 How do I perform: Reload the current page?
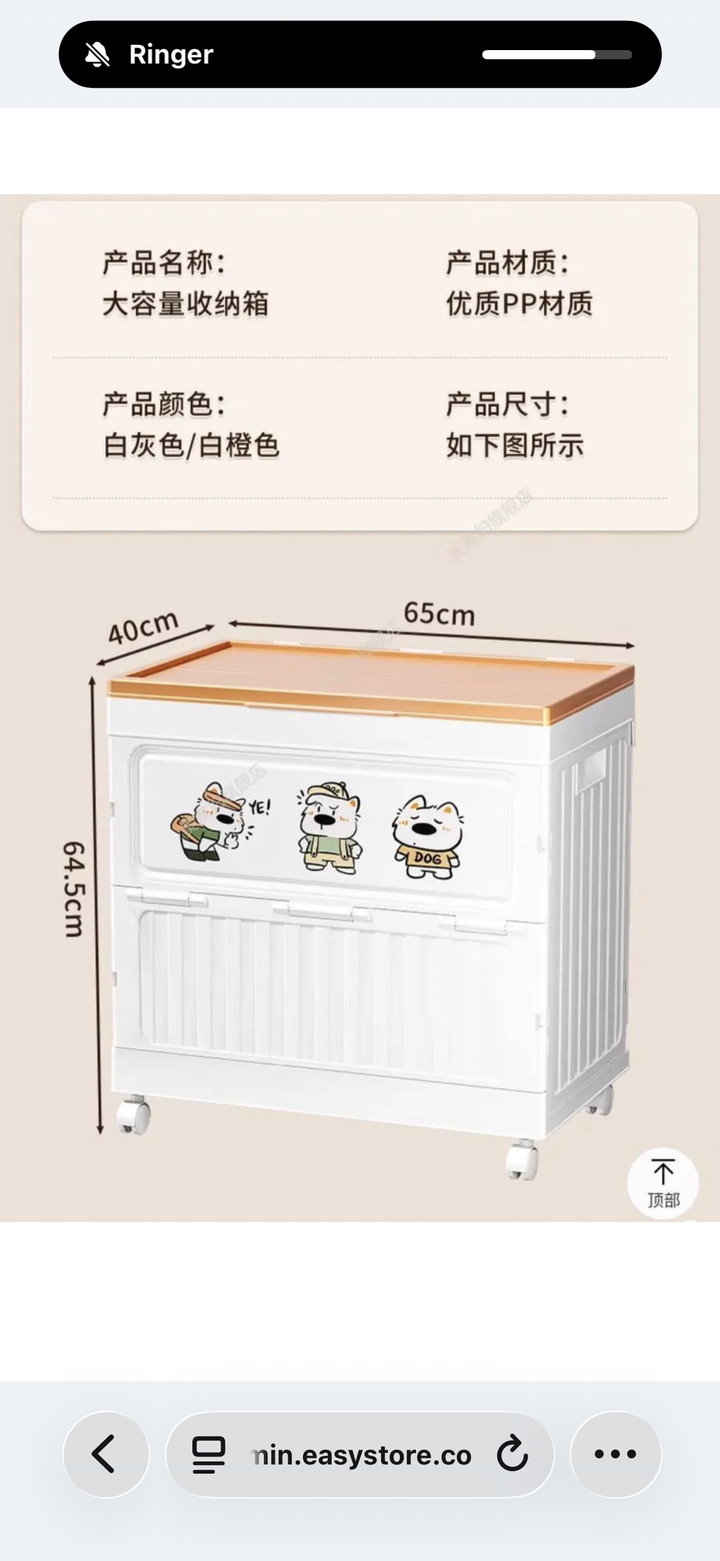[x=512, y=1455]
